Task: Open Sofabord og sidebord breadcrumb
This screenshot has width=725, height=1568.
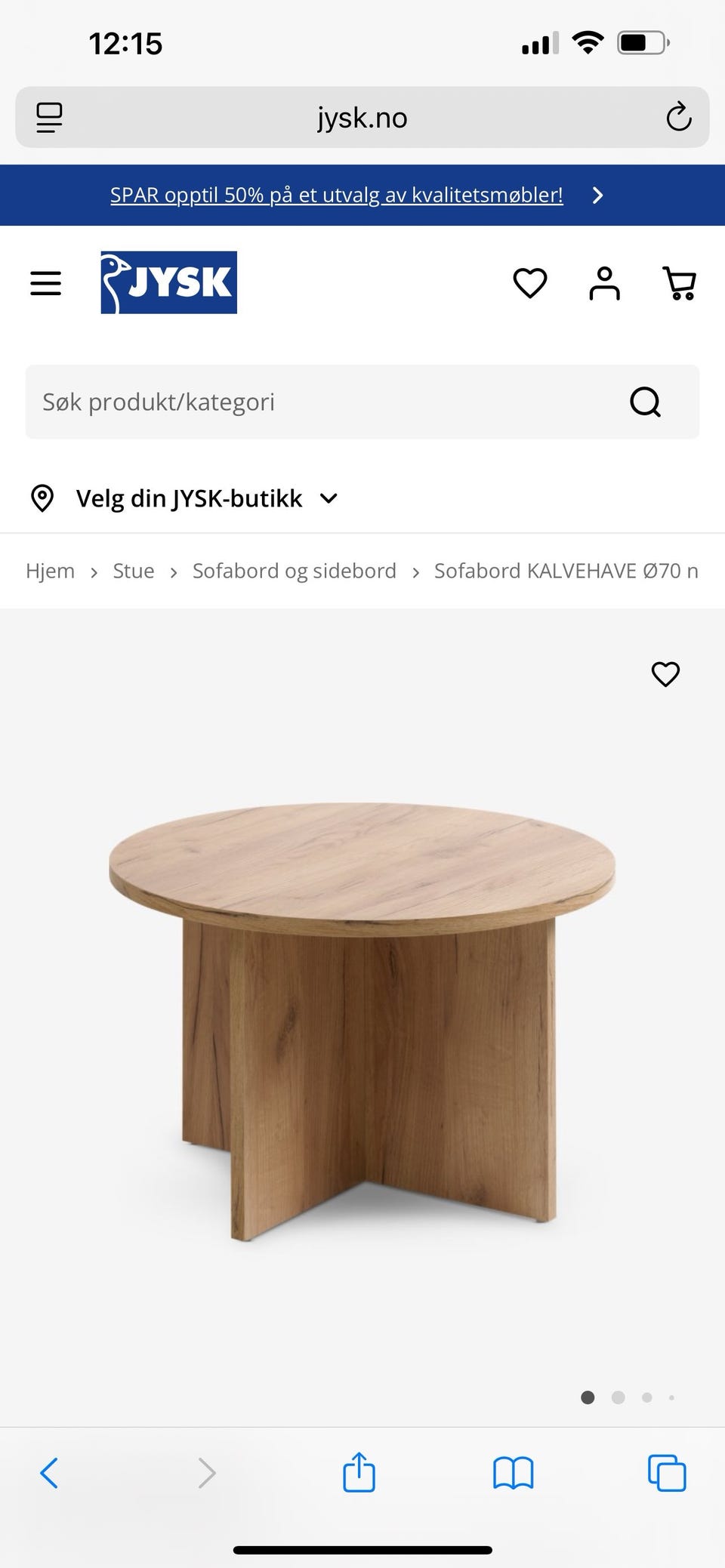Action: [294, 571]
